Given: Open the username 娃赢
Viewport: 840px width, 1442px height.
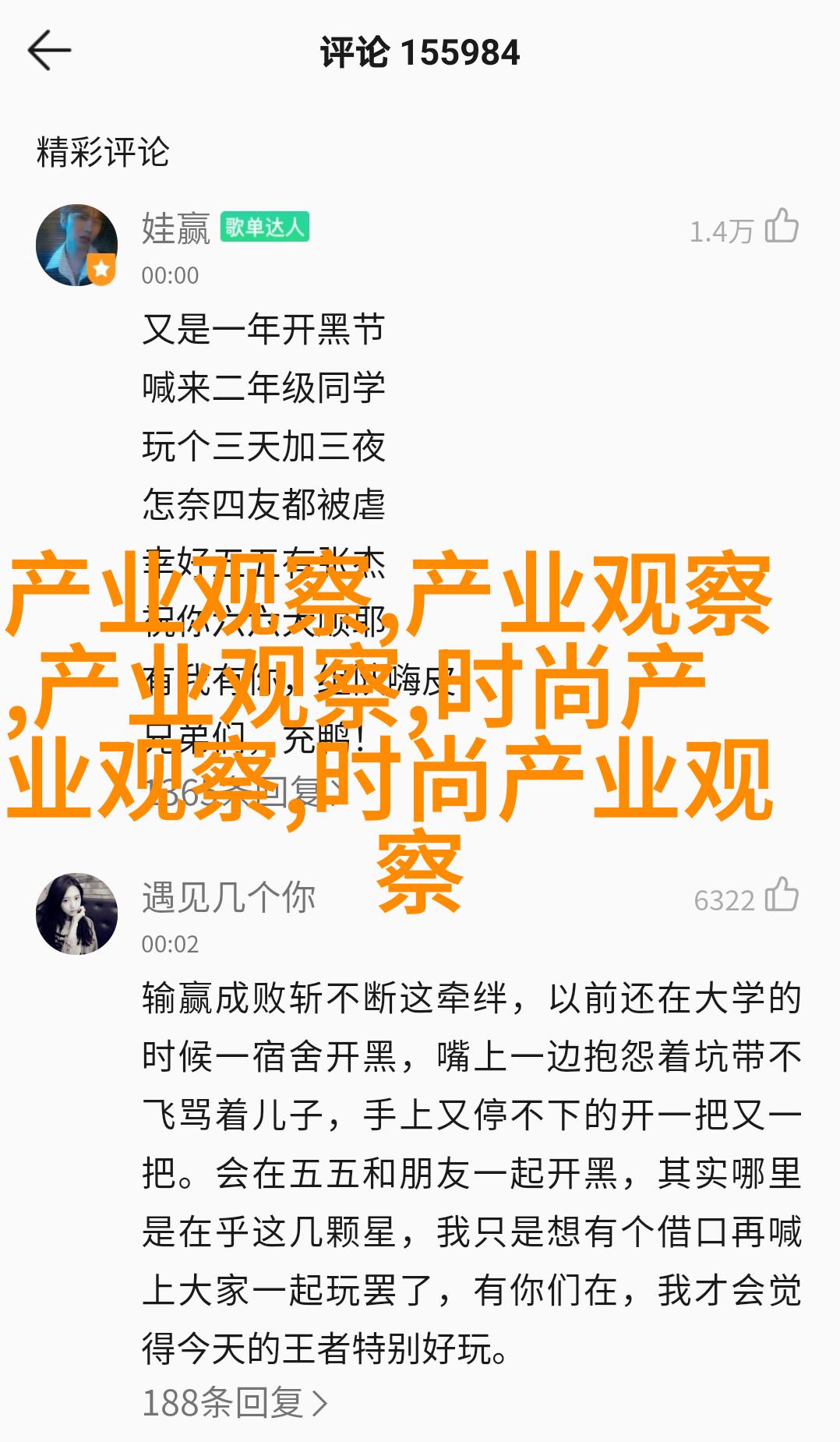Looking at the screenshot, I should [x=176, y=228].
